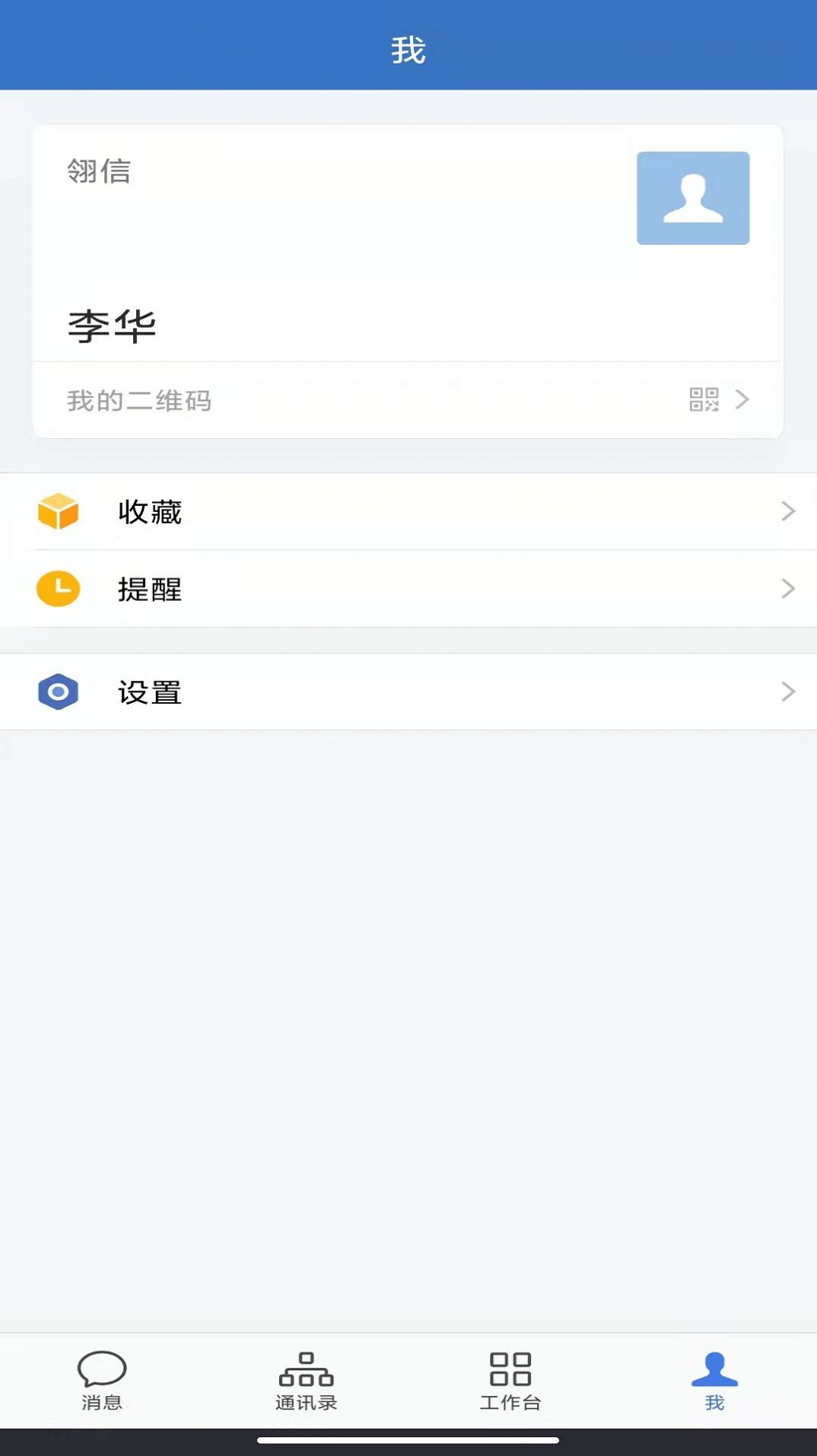The image size is (817, 1456).
Task: Open the 收藏 favorites entry
Action: click(x=150, y=512)
